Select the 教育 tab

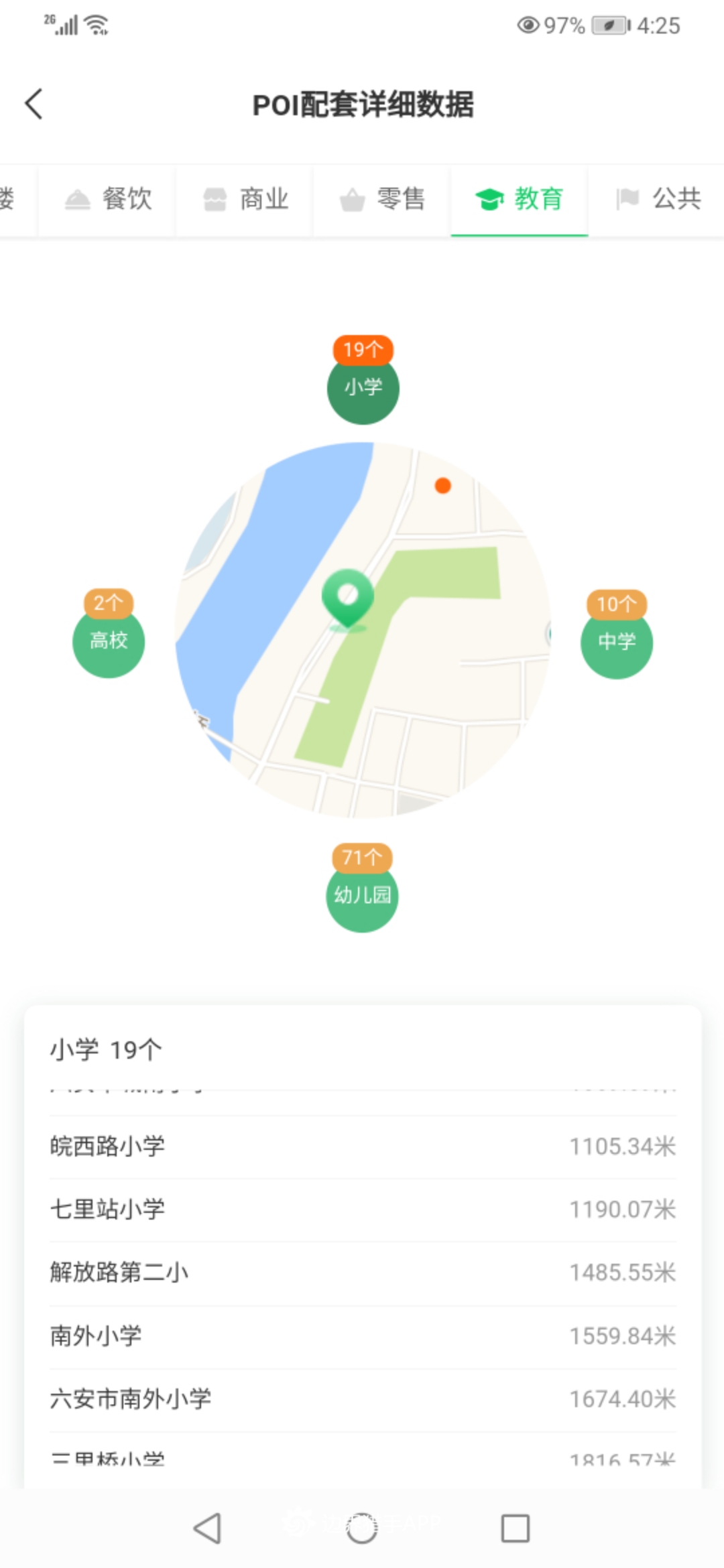[x=520, y=200]
